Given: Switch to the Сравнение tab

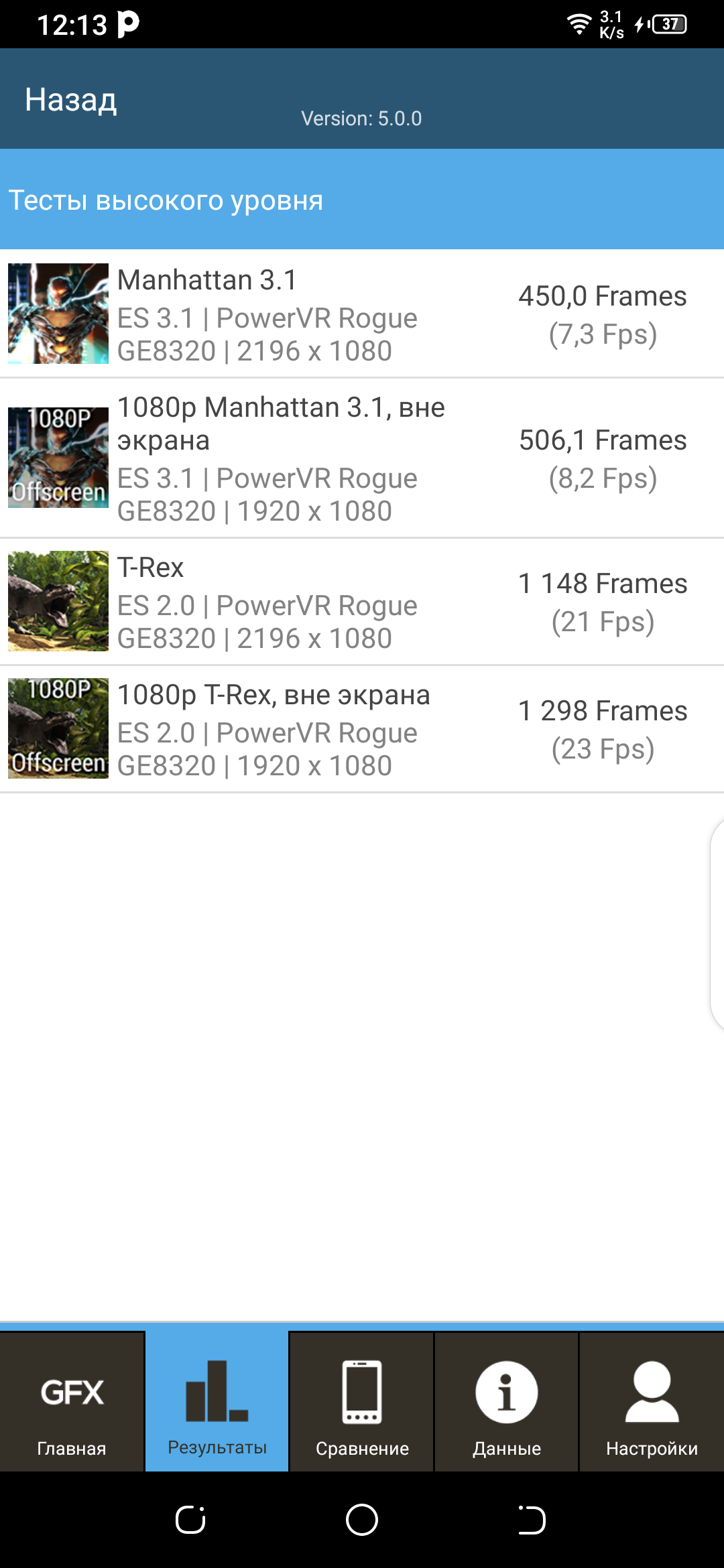Looking at the screenshot, I should (x=362, y=1402).
